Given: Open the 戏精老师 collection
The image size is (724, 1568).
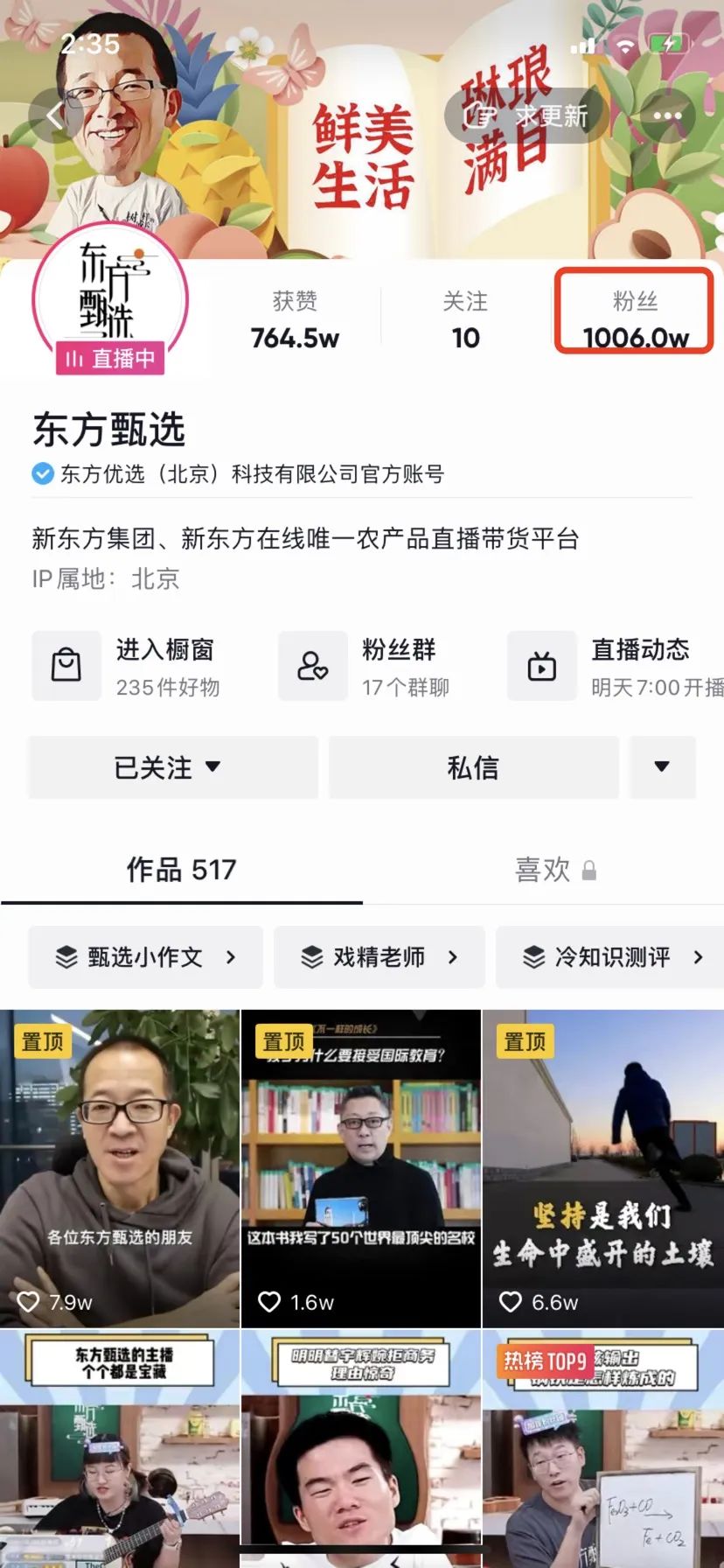Looking at the screenshot, I should [x=379, y=957].
